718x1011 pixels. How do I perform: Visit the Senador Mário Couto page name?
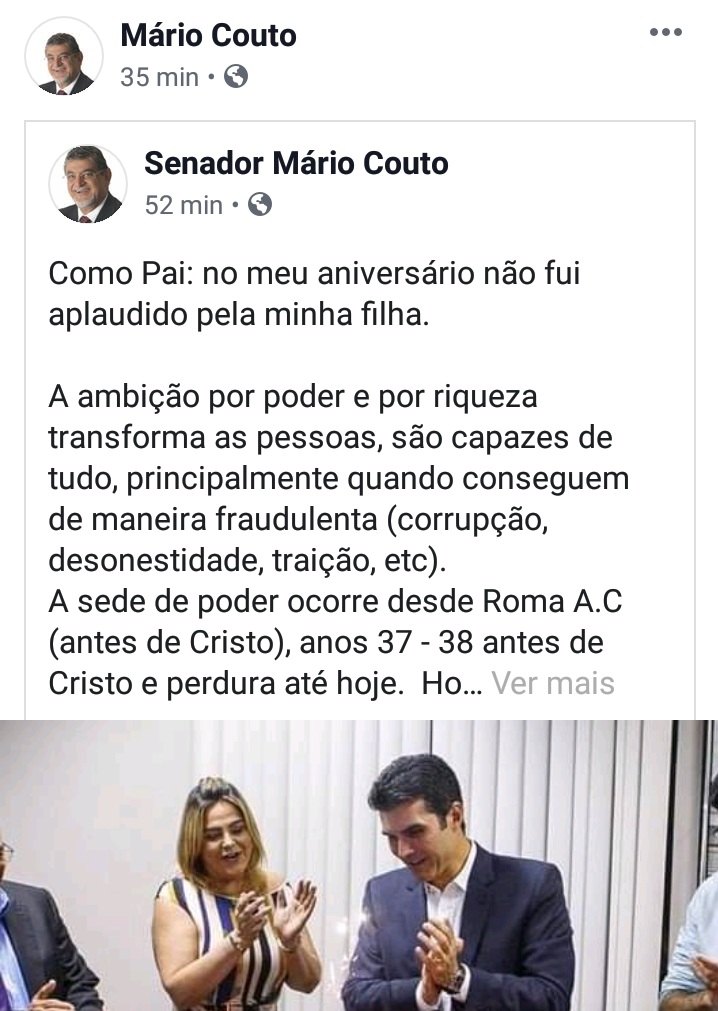pos(296,163)
